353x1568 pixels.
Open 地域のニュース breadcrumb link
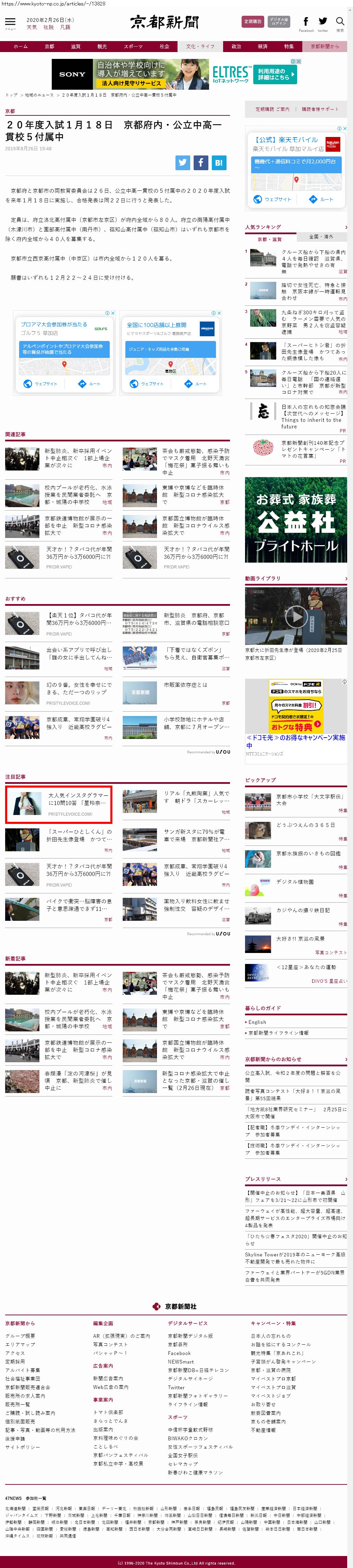pyautogui.click(x=39, y=95)
